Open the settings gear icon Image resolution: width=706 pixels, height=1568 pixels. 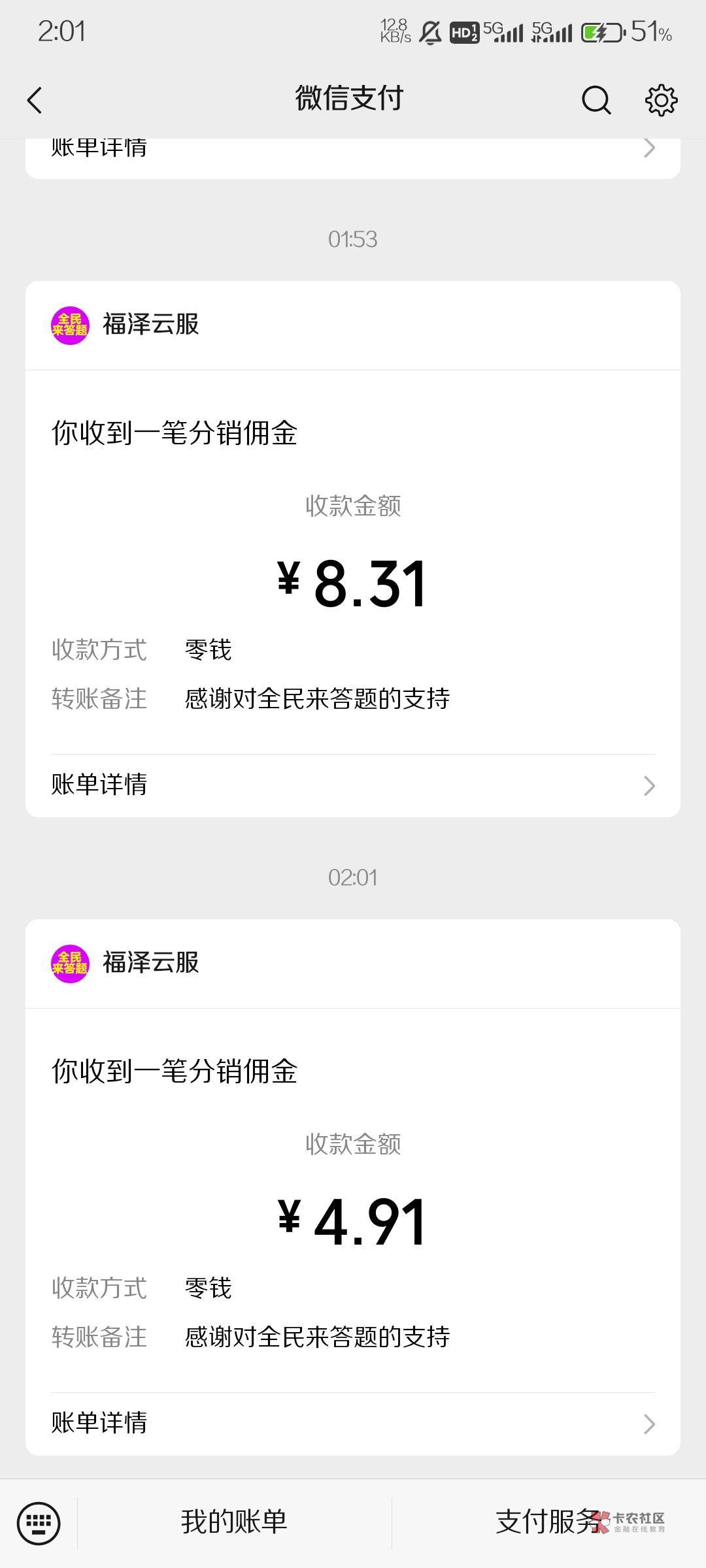click(x=661, y=100)
